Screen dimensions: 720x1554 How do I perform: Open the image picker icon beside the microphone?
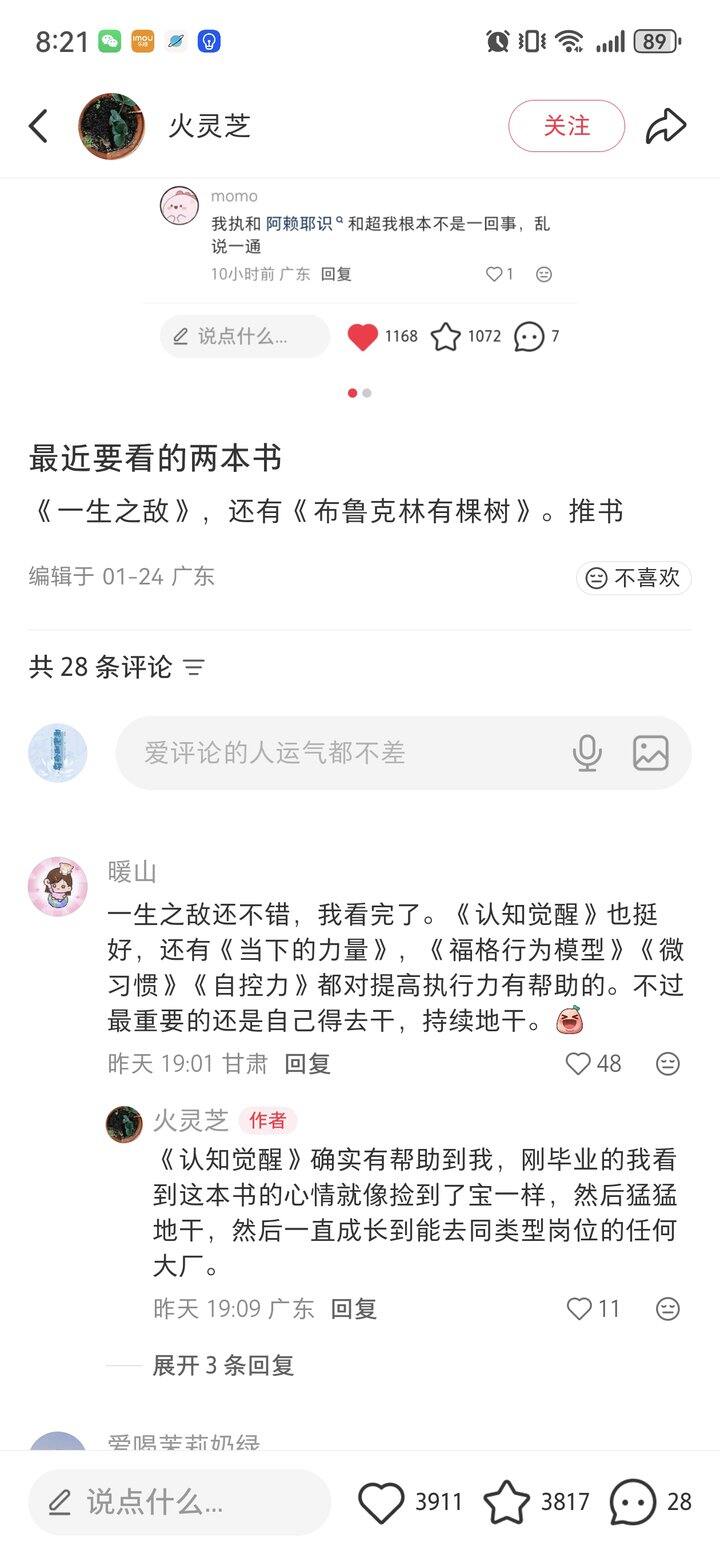coord(651,752)
